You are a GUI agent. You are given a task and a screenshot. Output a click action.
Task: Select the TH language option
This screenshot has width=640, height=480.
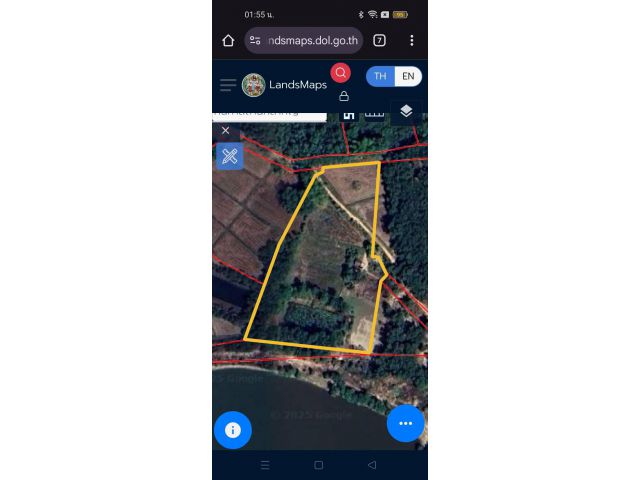coord(380,76)
